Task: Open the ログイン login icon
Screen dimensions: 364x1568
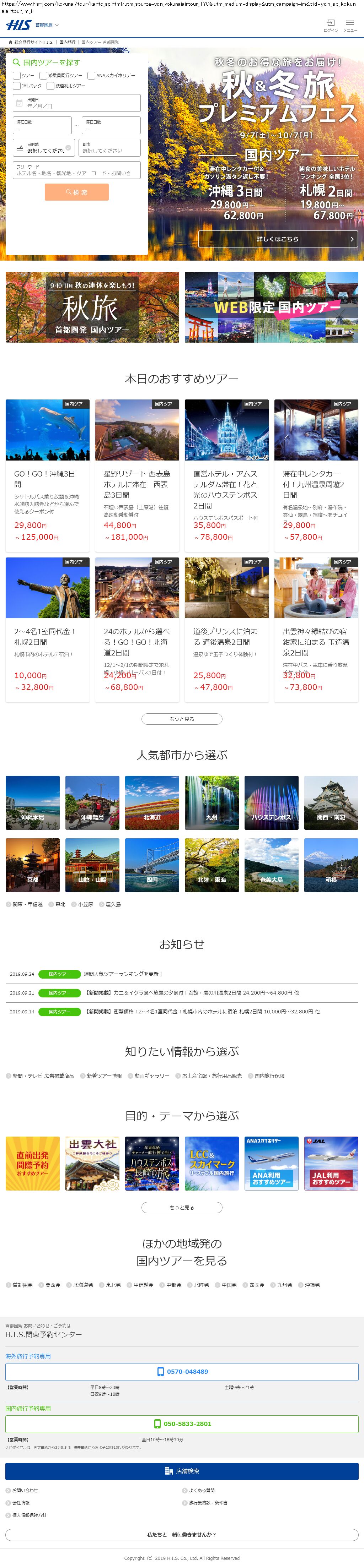Action: [x=331, y=25]
